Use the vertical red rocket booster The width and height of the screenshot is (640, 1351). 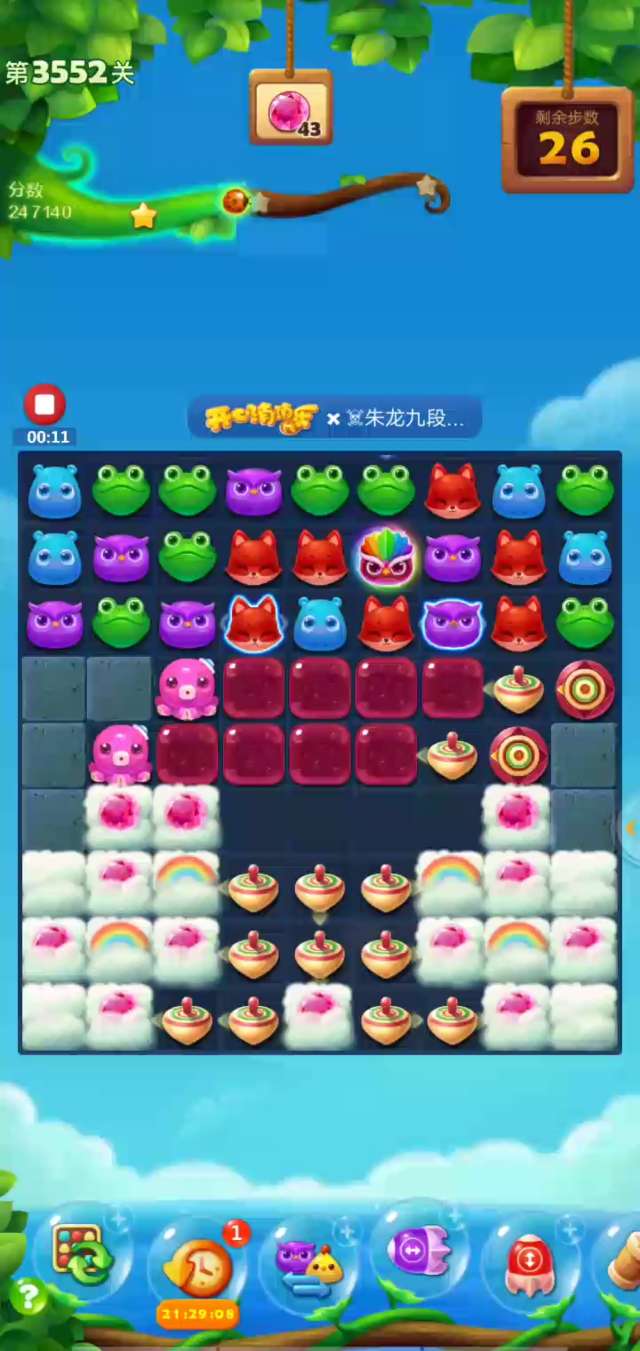pyautogui.click(x=532, y=1259)
